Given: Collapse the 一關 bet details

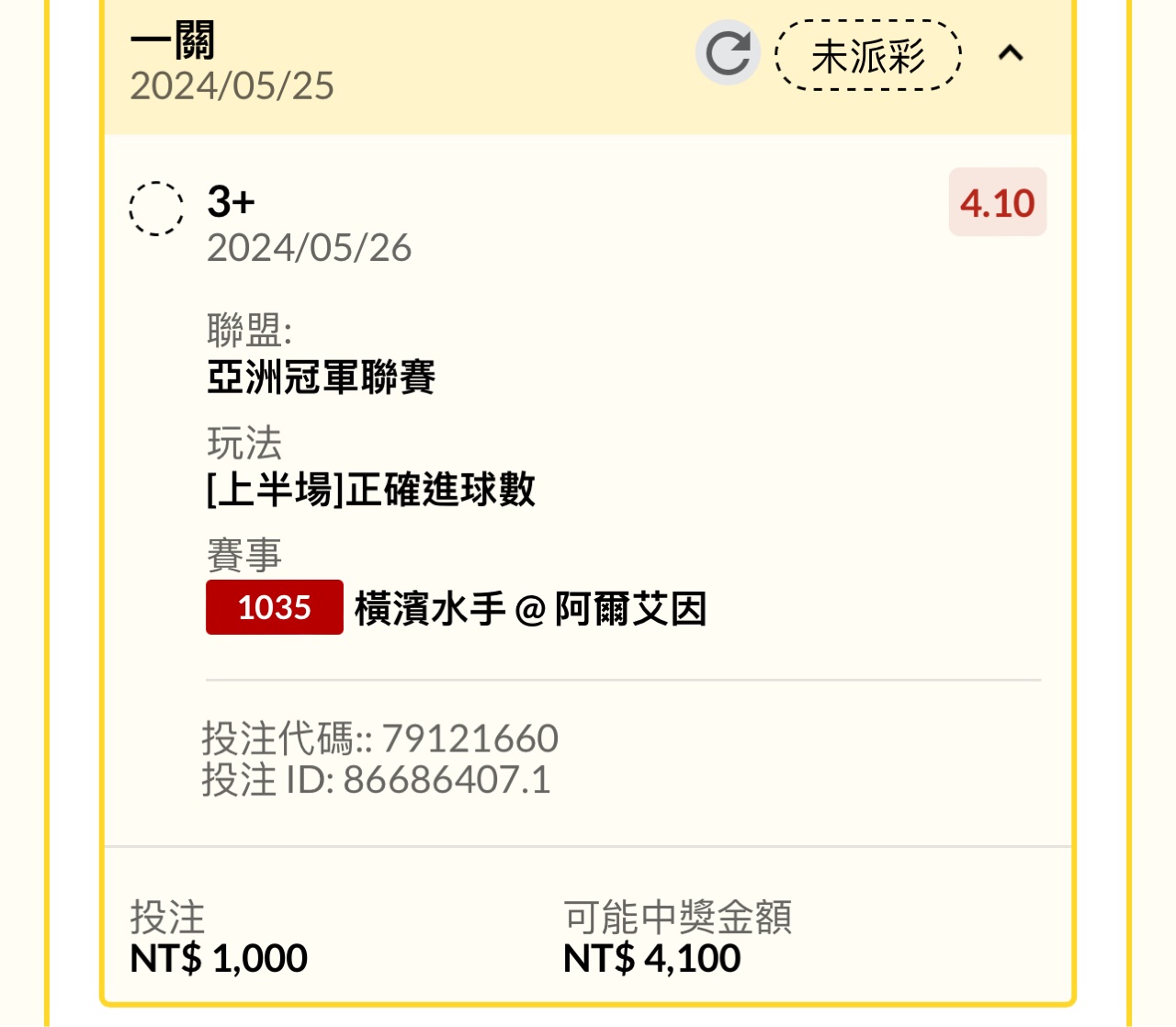Looking at the screenshot, I should pyautogui.click(x=1011, y=53).
